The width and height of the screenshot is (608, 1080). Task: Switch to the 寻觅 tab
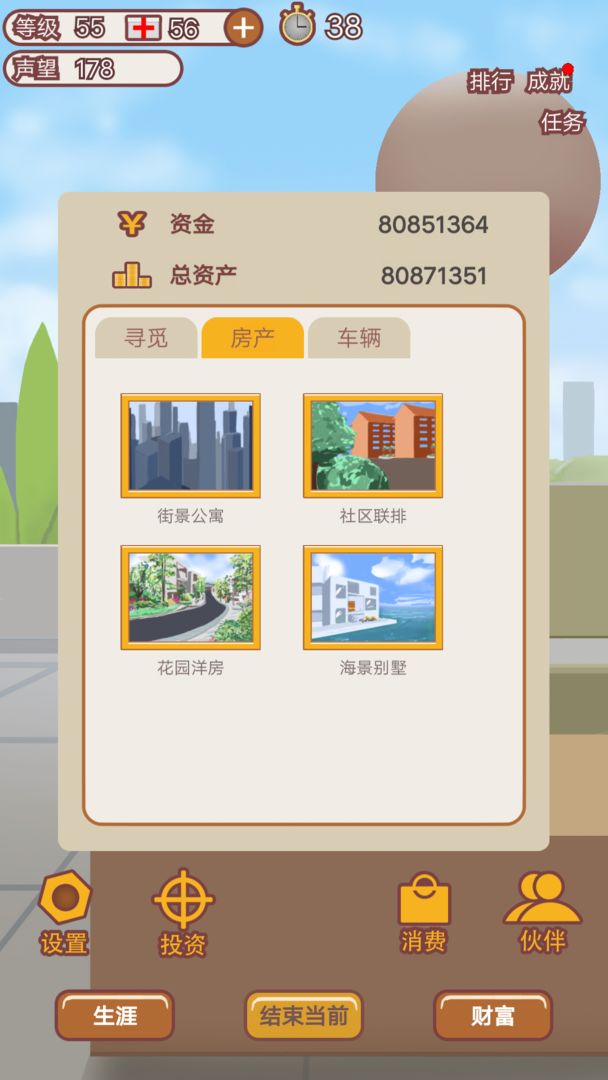(146, 338)
